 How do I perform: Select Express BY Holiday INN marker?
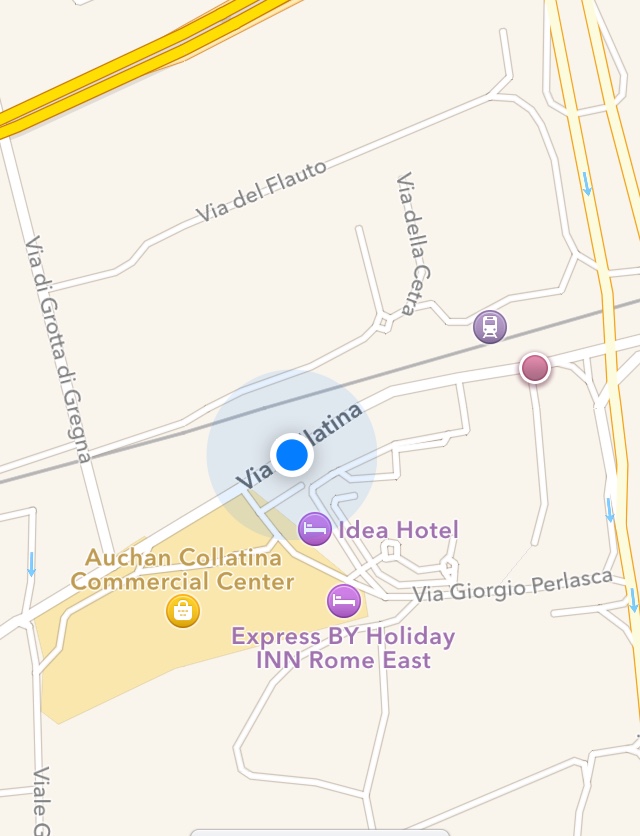click(x=344, y=600)
